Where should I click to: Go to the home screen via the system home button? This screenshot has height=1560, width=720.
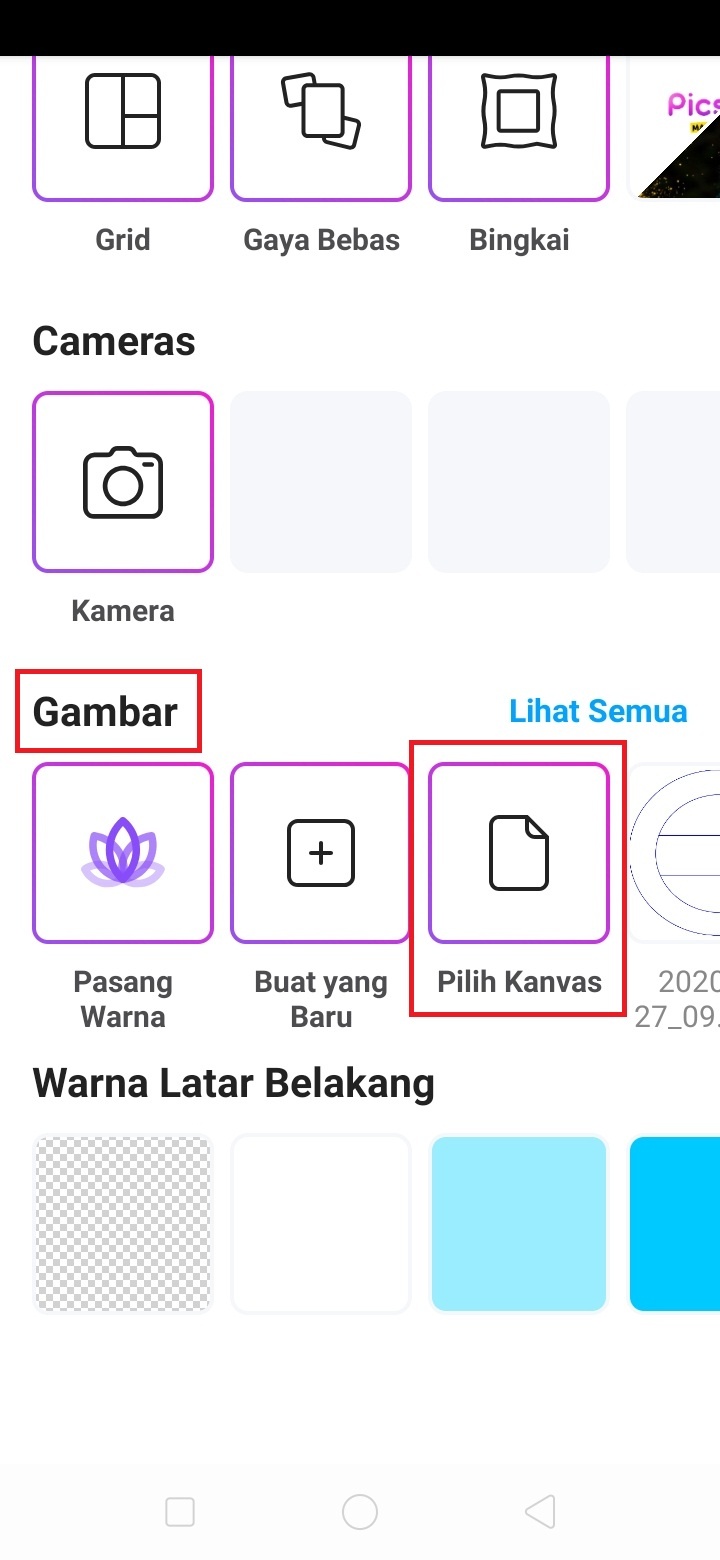[360, 1512]
